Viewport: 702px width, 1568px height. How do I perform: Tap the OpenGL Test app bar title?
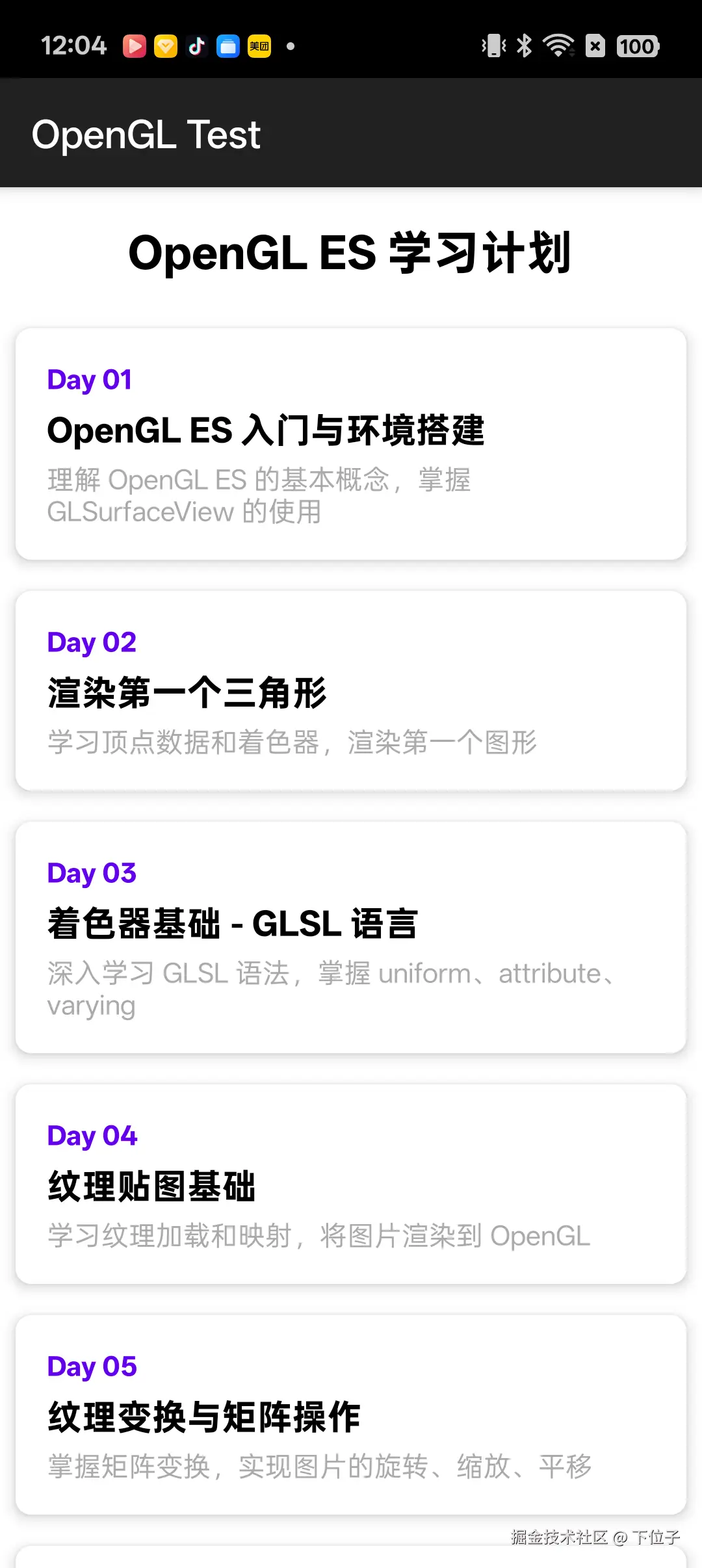[x=146, y=133]
